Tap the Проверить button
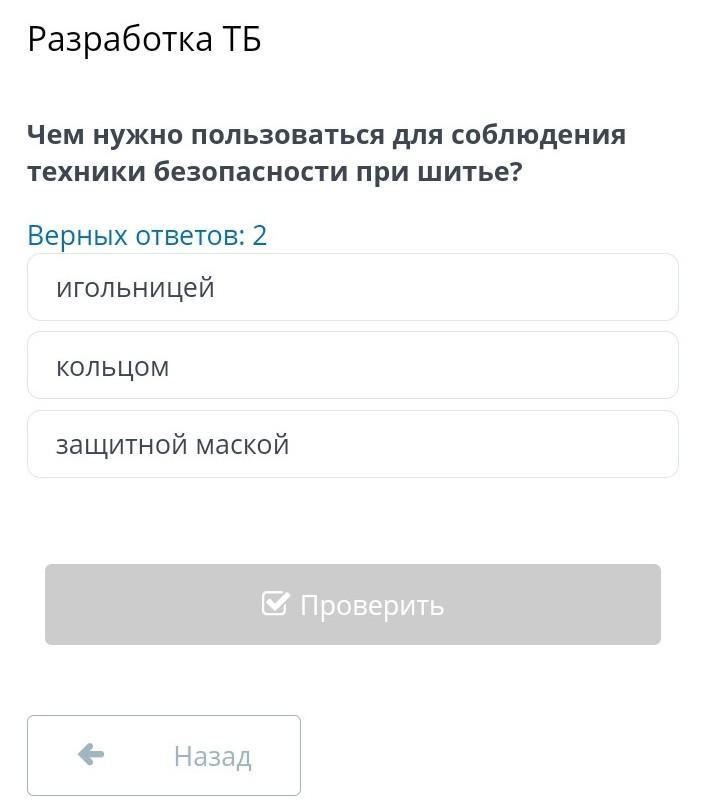The height and width of the screenshot is (807, 713). pos(352,605)
